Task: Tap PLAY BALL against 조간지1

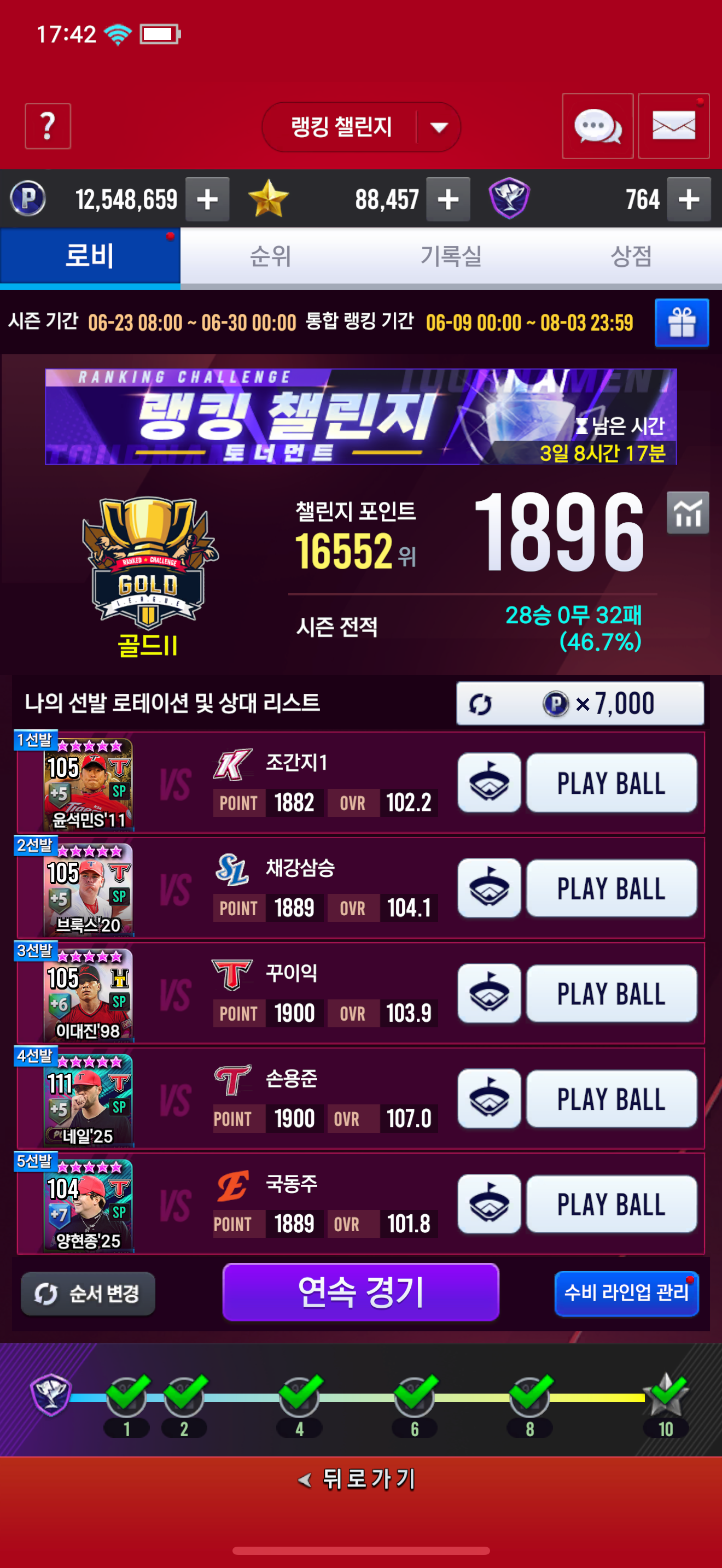Action: [x=611, y=783]
